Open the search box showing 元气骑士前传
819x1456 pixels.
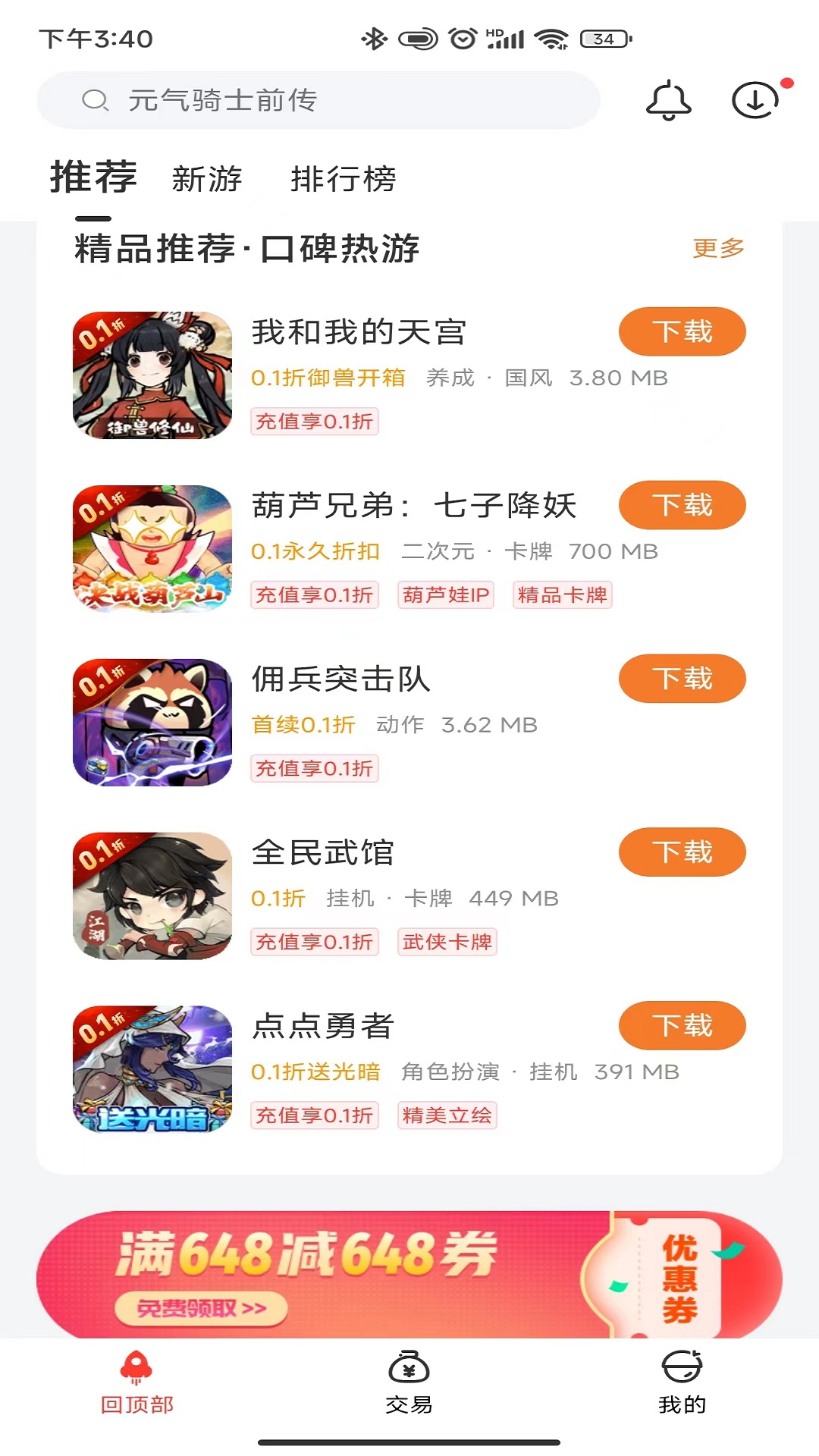coord(318,100)
